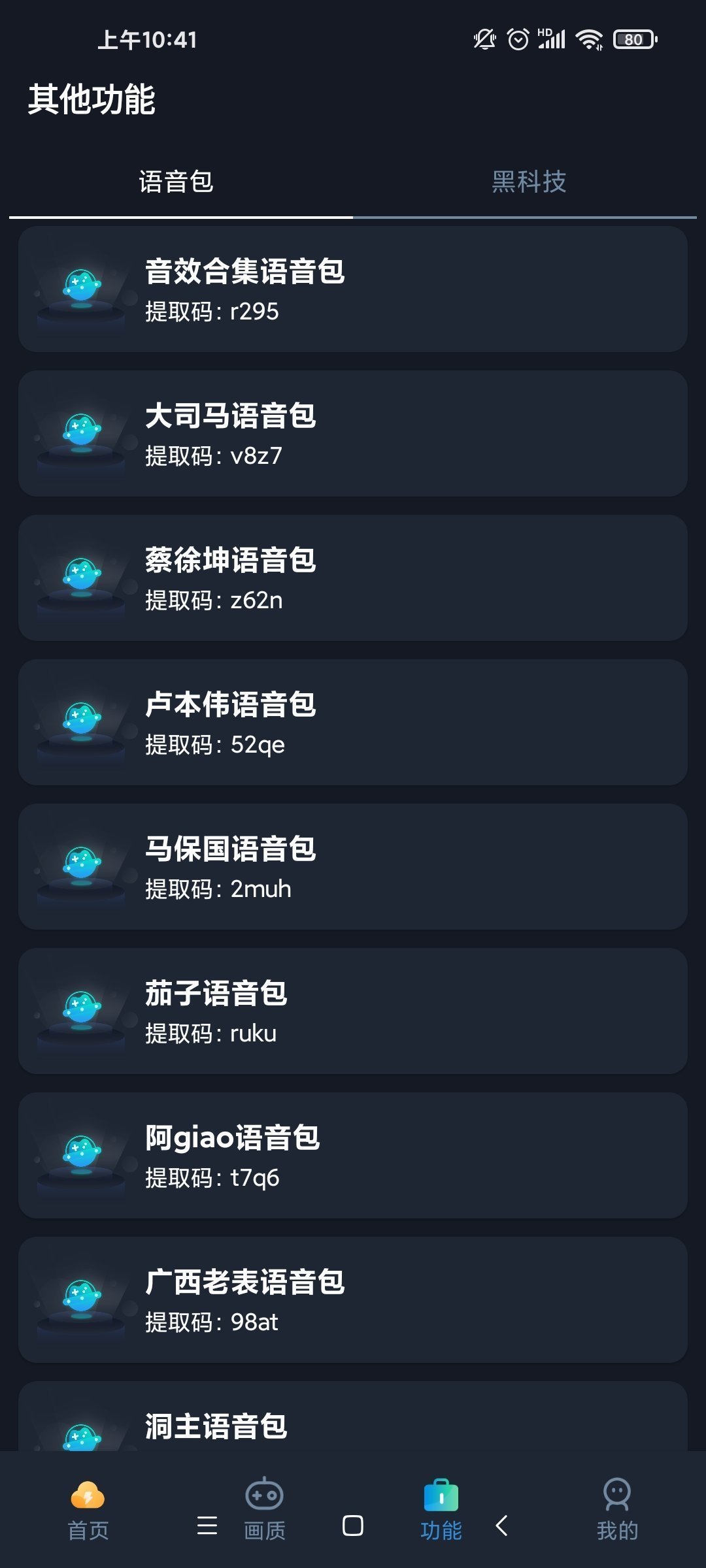Tap the system back arrow
This screenshot has width=706, height=1568.
pos(501,1526)
